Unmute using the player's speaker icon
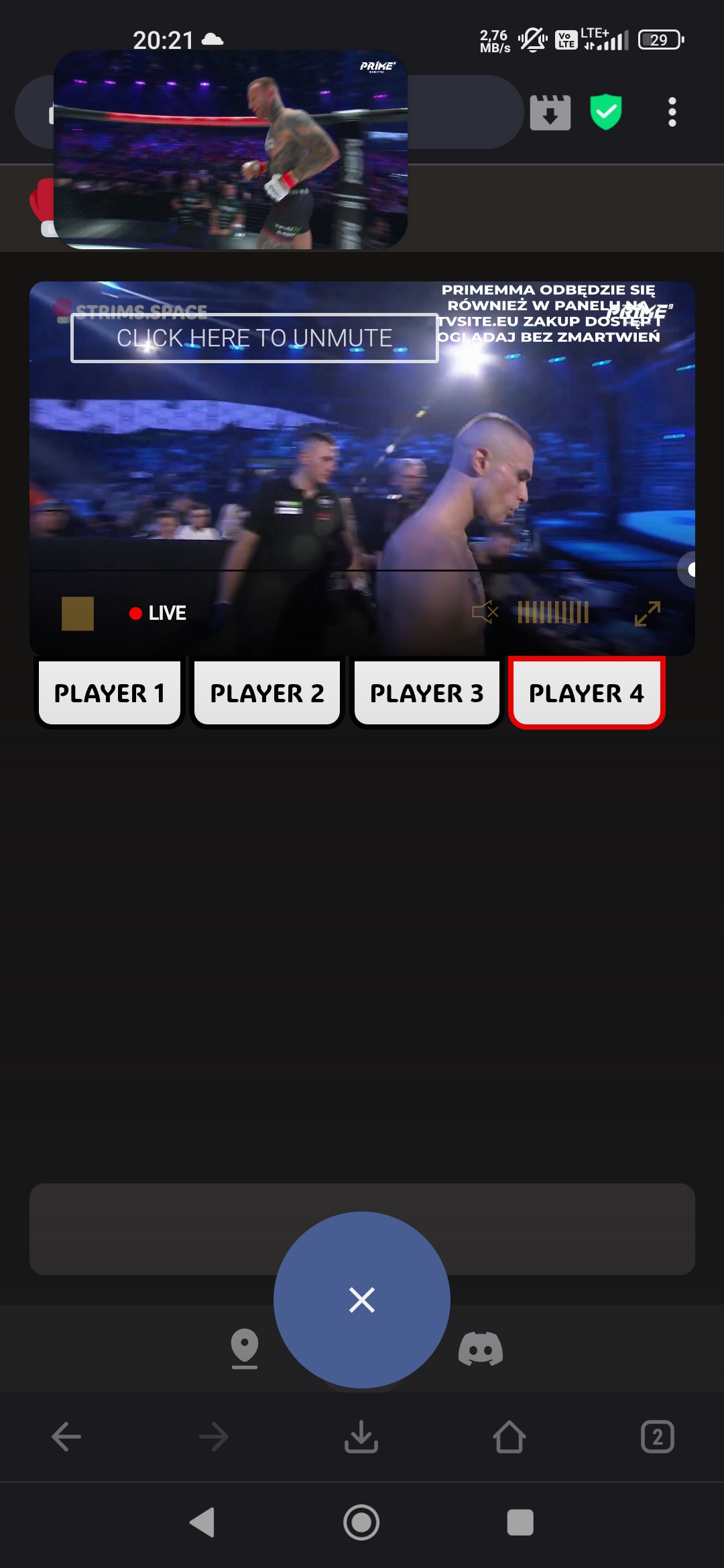 click(x=485, y=612)
